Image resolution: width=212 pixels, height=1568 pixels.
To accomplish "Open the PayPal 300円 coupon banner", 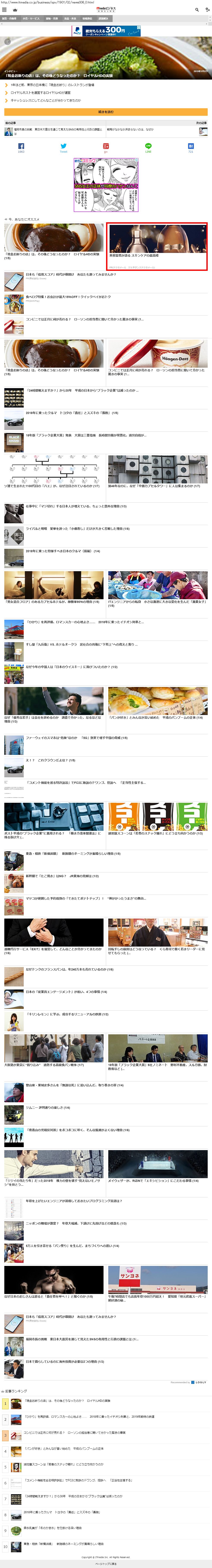I will click(106, 30).
